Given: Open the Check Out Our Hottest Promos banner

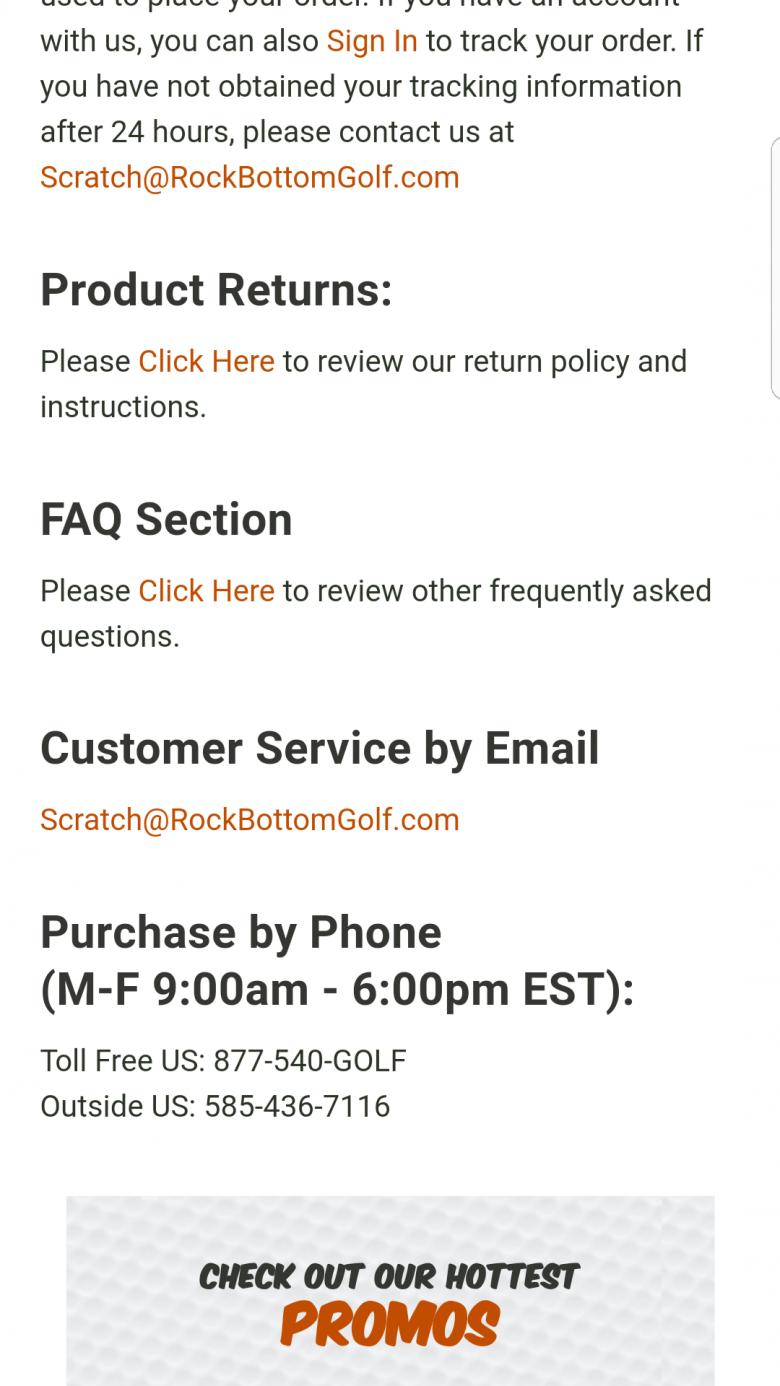Looking at the screenshot, I should [x=390, y=1300].
